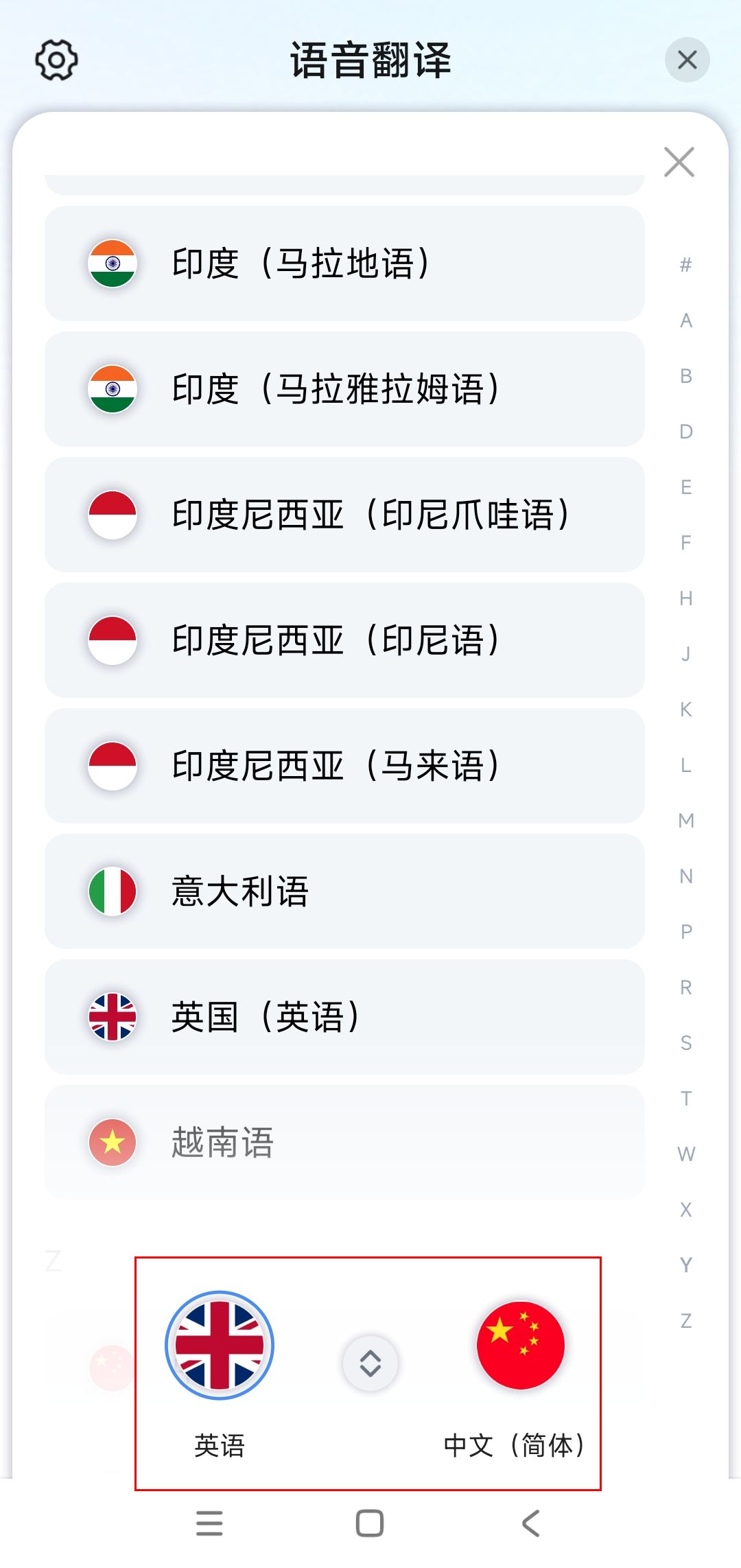This screenshot has height=1568, width=741.
Task: Select 印度（马拉地语）
Action: pos(344,264)
